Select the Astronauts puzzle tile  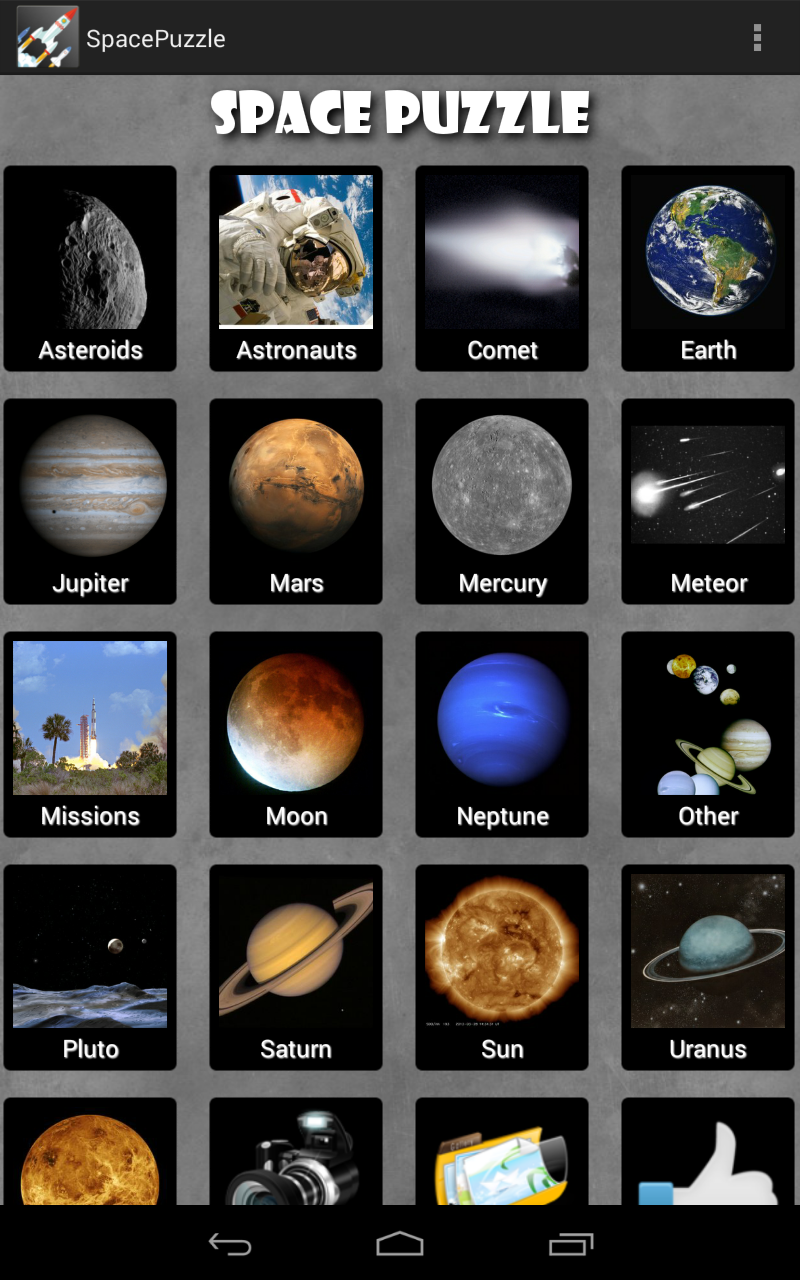pos(296,268)
